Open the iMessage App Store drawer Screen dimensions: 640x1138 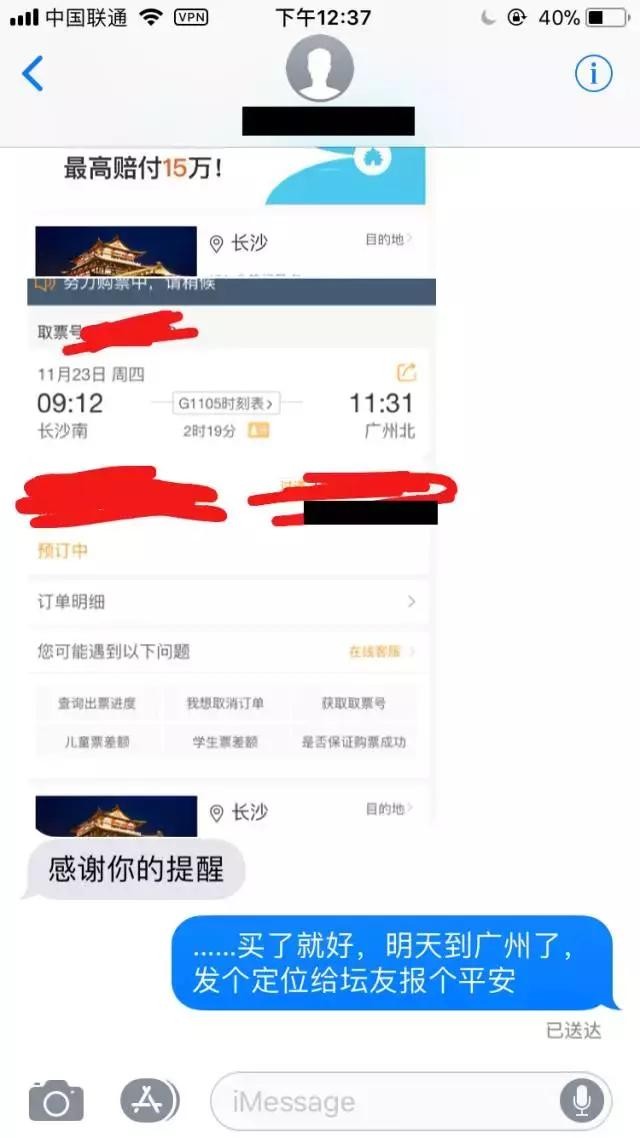coord(148,1101)
